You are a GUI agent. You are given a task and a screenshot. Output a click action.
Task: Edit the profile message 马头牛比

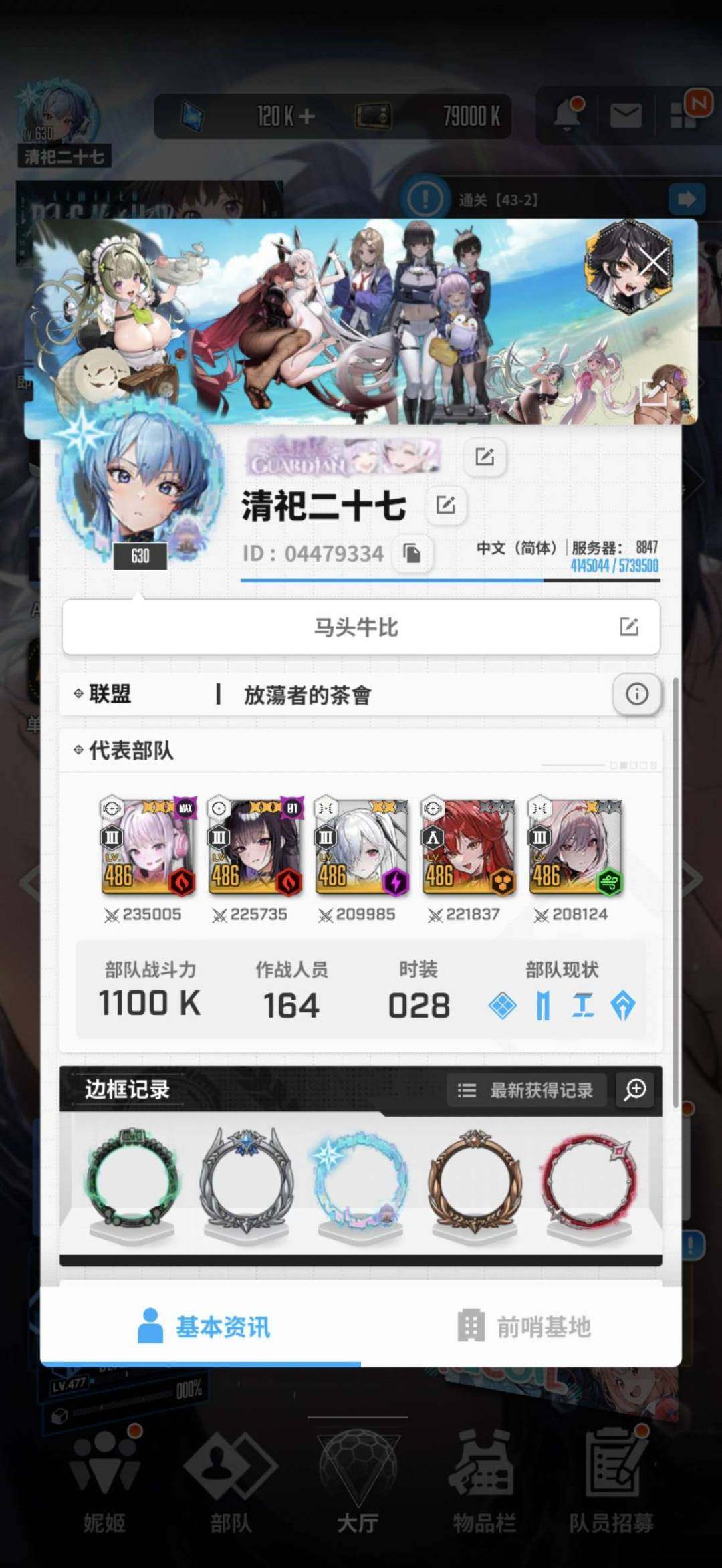point(628,627)
